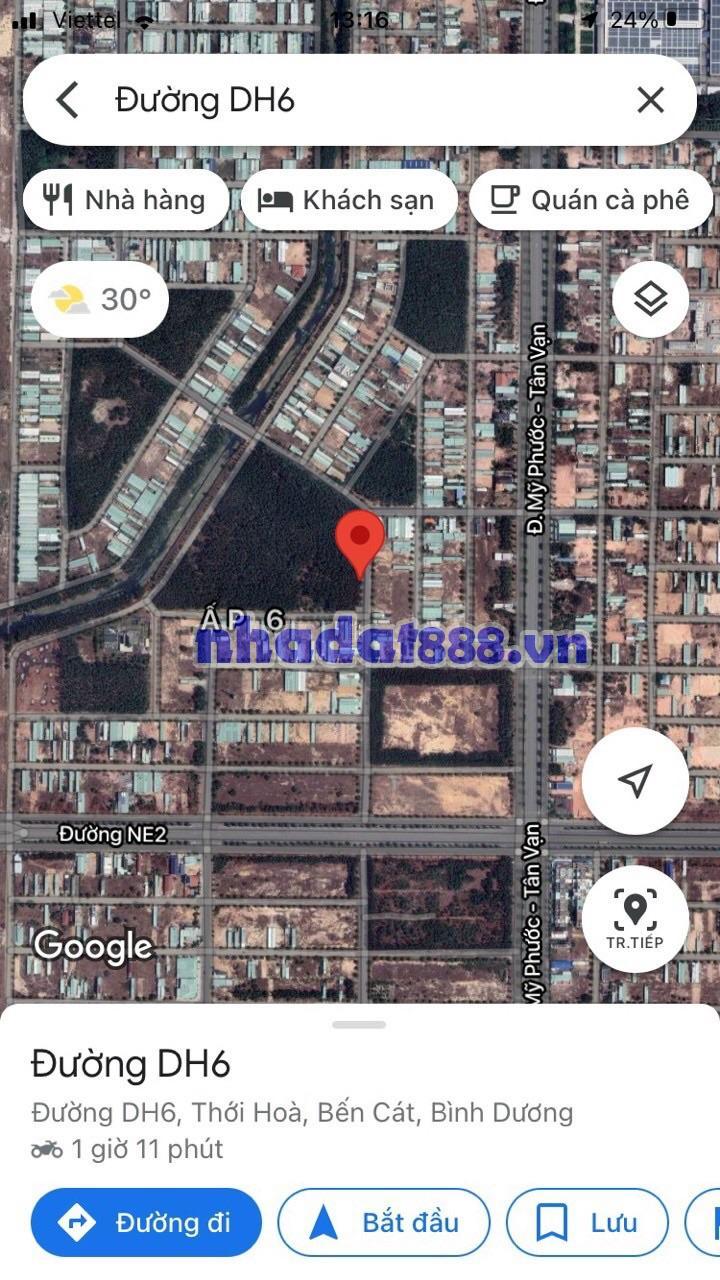
Task: Go back from the Đường DH6 search
Action: (x=67, y=100)
